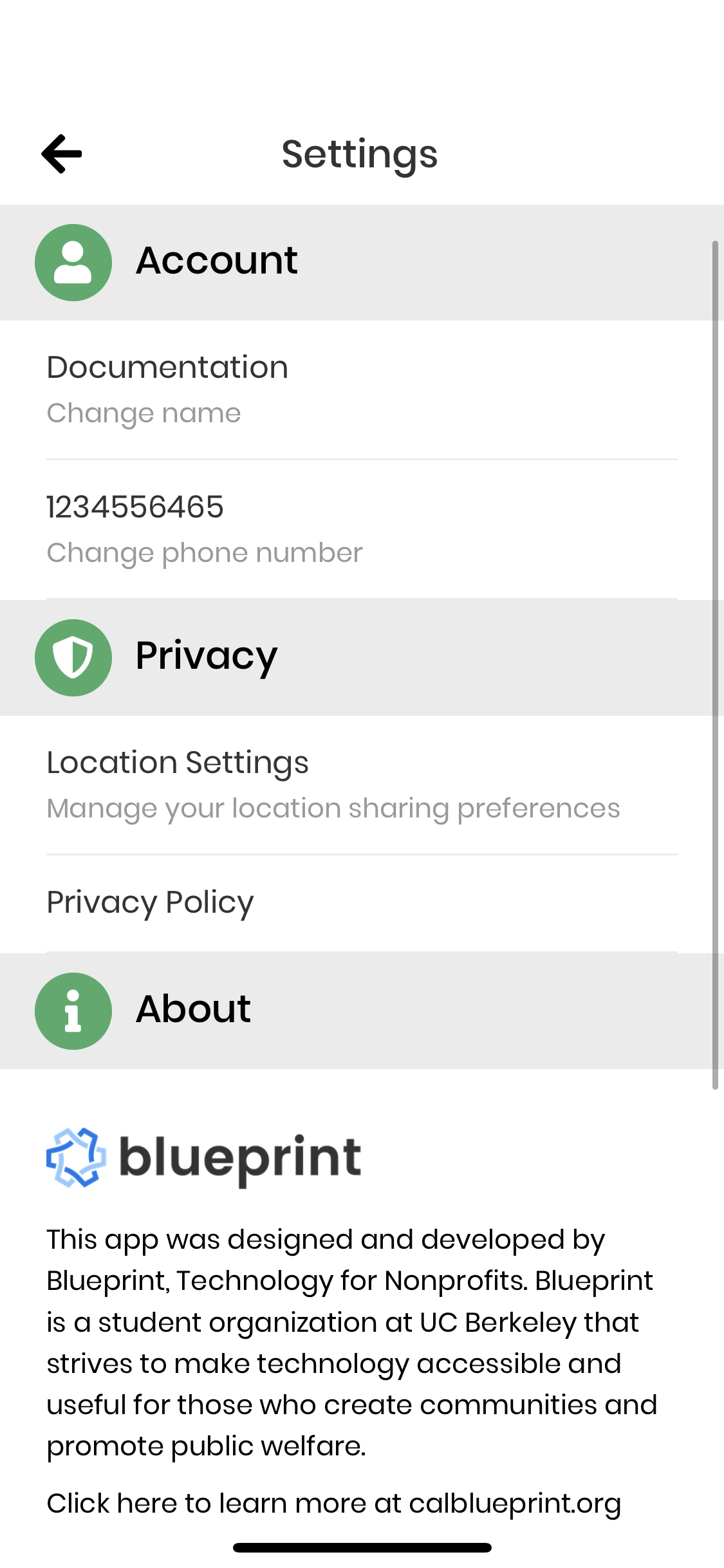View the Privacy Policy
The width and height of the screenshot is (724, 1568).
[x=362, y=903]
